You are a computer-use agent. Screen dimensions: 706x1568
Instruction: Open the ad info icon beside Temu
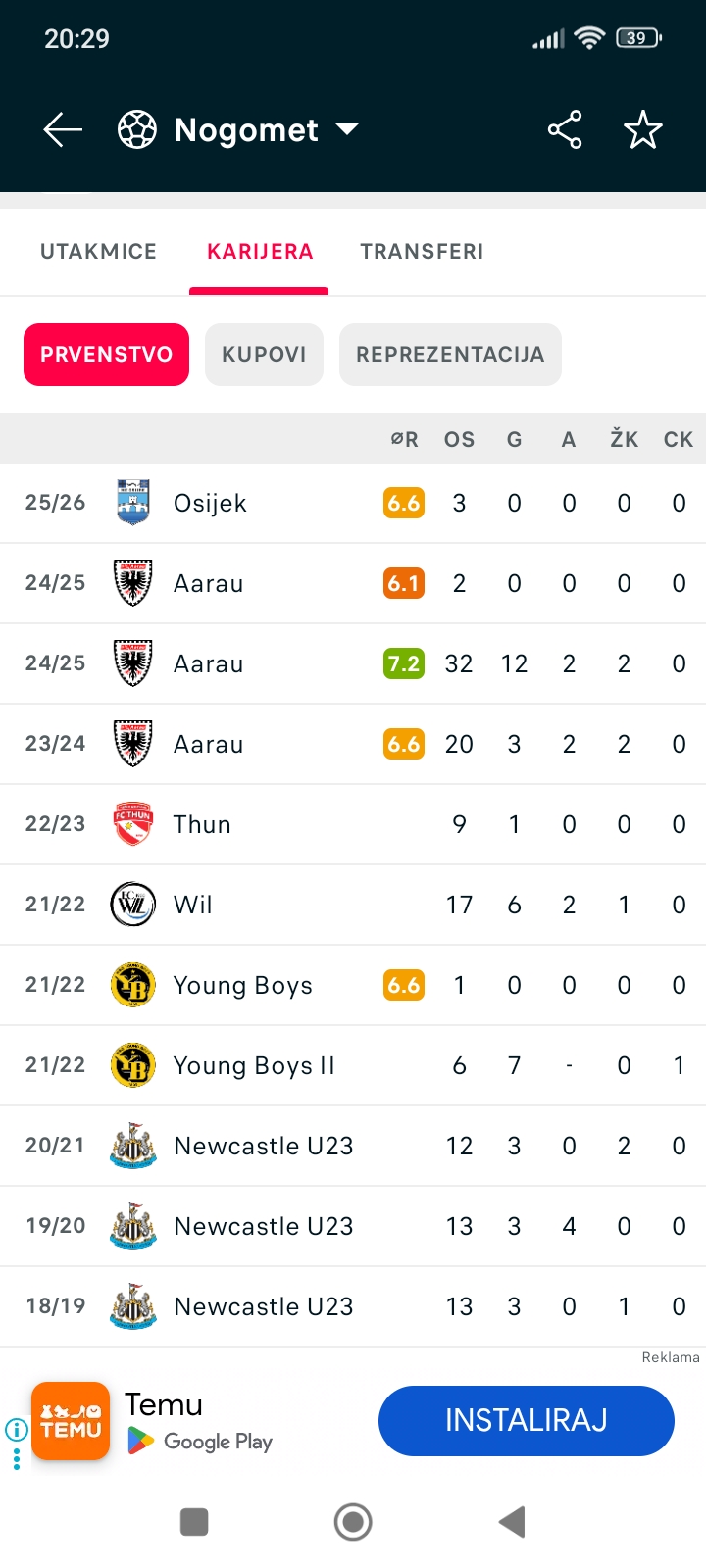click(x=17, y=1430)
